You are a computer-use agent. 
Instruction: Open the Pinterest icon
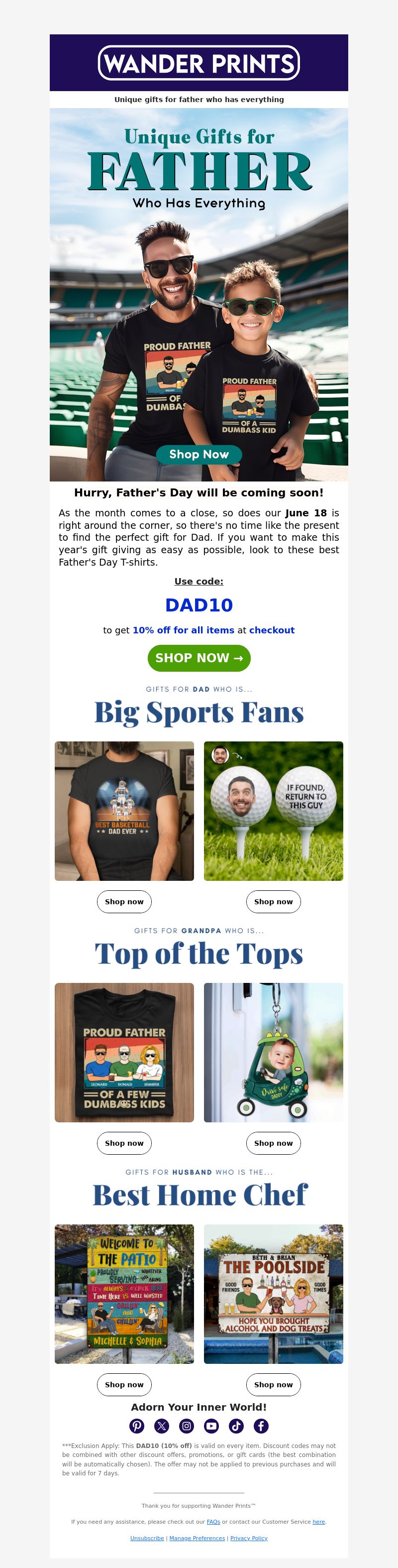click(x=137, y=1426)
